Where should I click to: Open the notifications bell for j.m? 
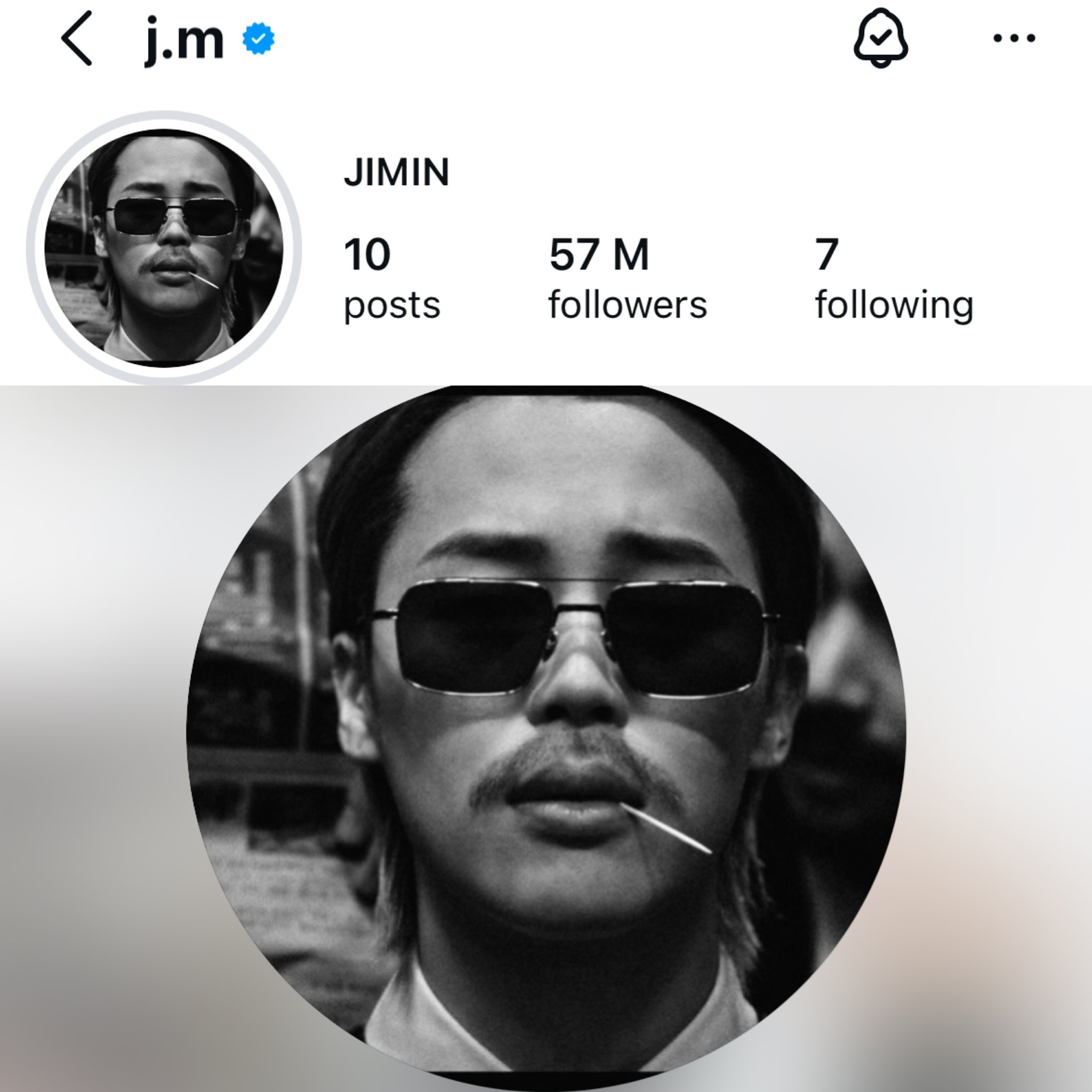(x=880, y=38)
